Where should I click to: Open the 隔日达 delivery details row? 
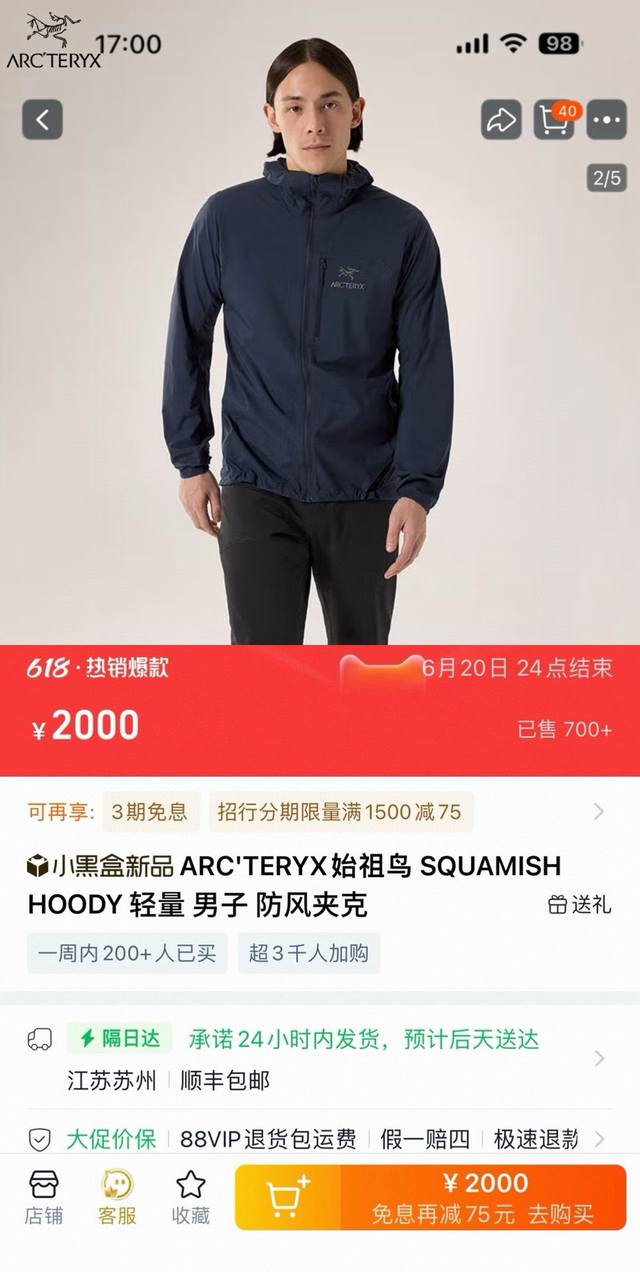(x=598, y=1058)
